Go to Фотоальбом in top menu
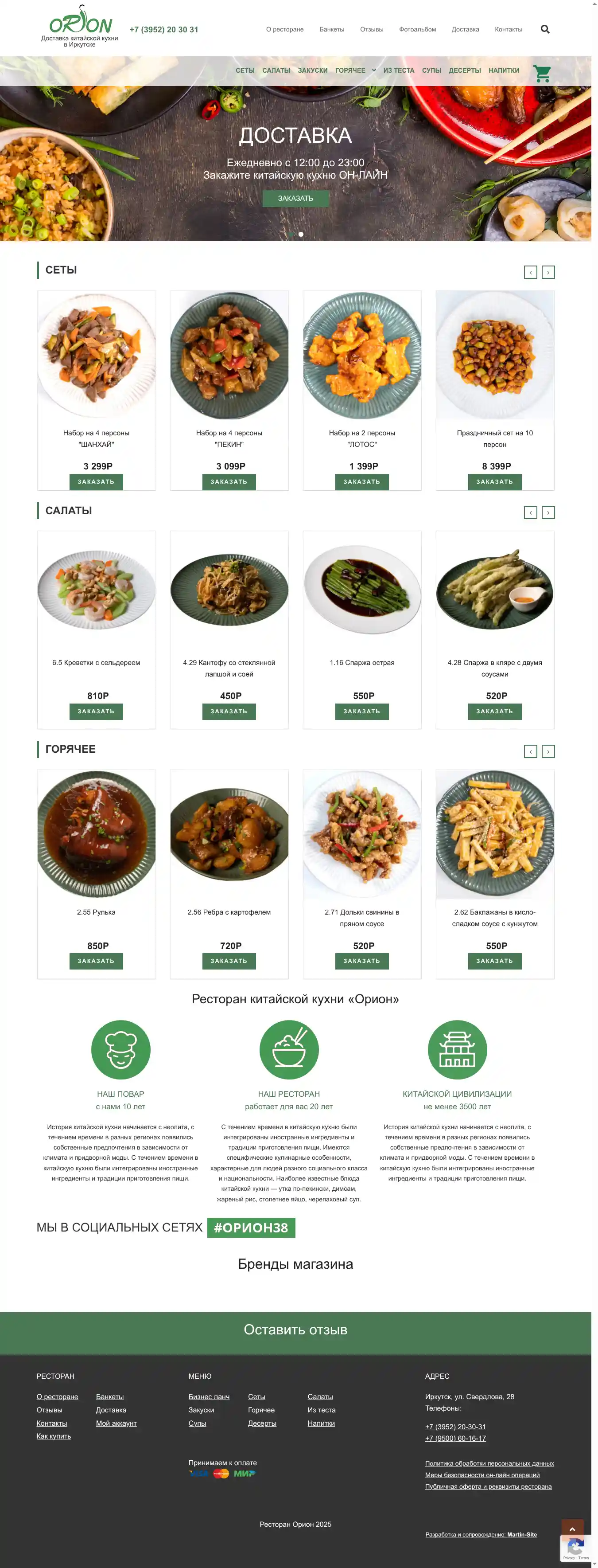 pyautogui.click(x=417, y=29)
